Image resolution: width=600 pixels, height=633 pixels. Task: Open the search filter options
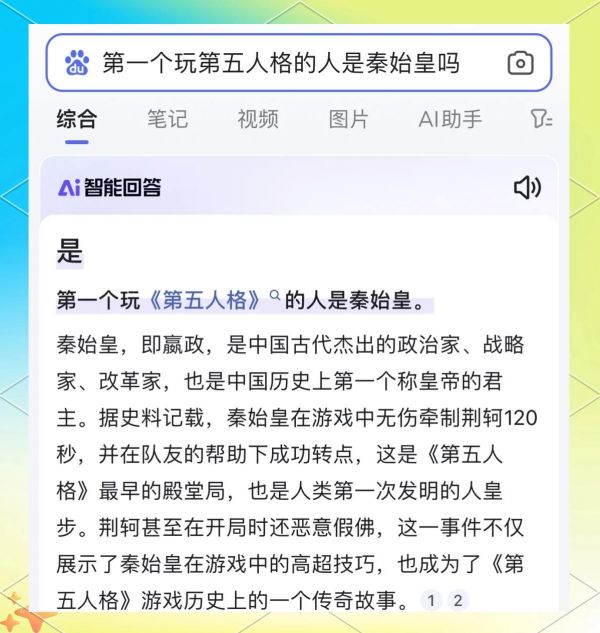541,119
